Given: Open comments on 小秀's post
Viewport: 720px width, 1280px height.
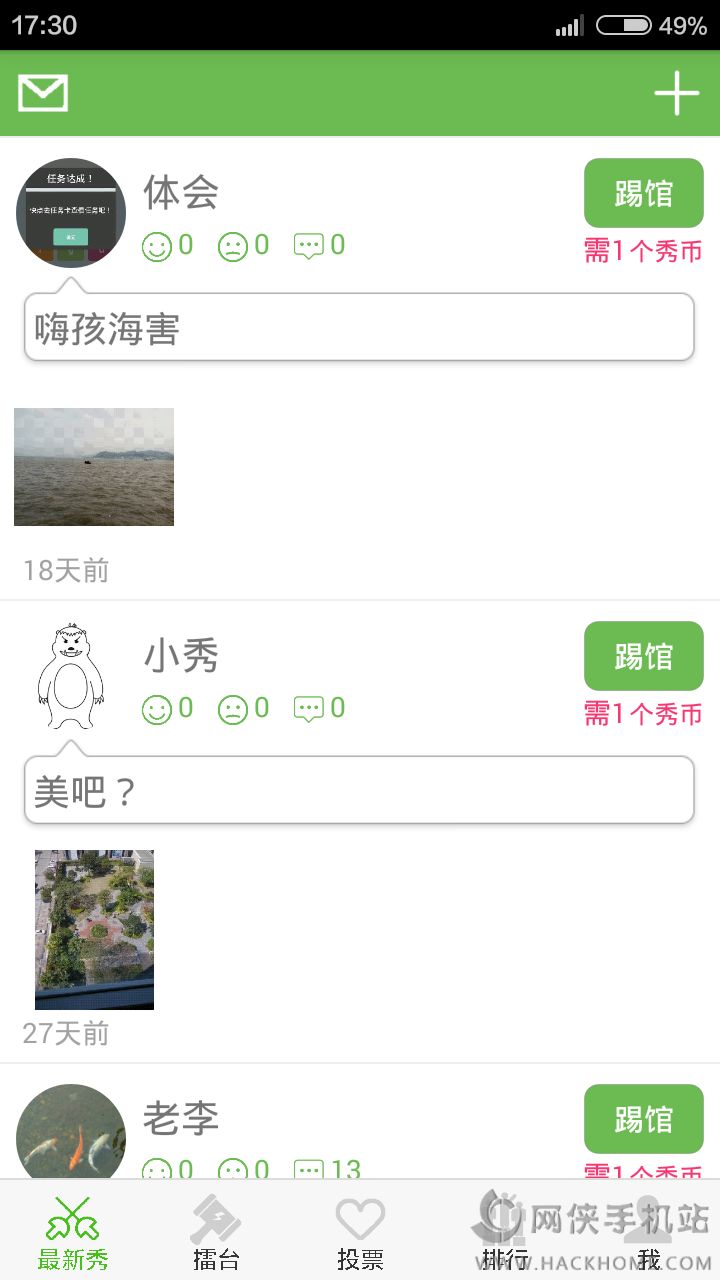Looking at the screenshot, I should pos(309,709).
